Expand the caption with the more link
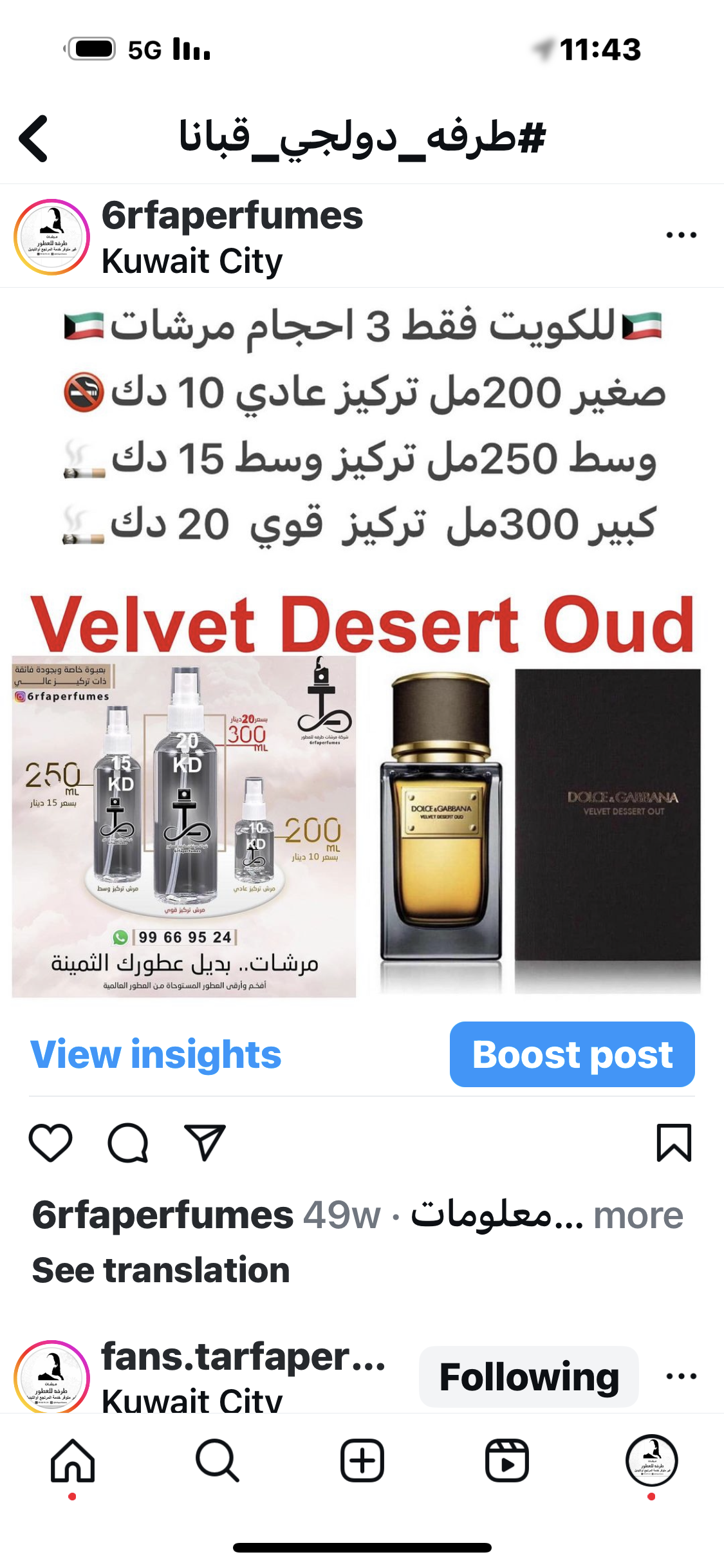 coord(636,1213)
